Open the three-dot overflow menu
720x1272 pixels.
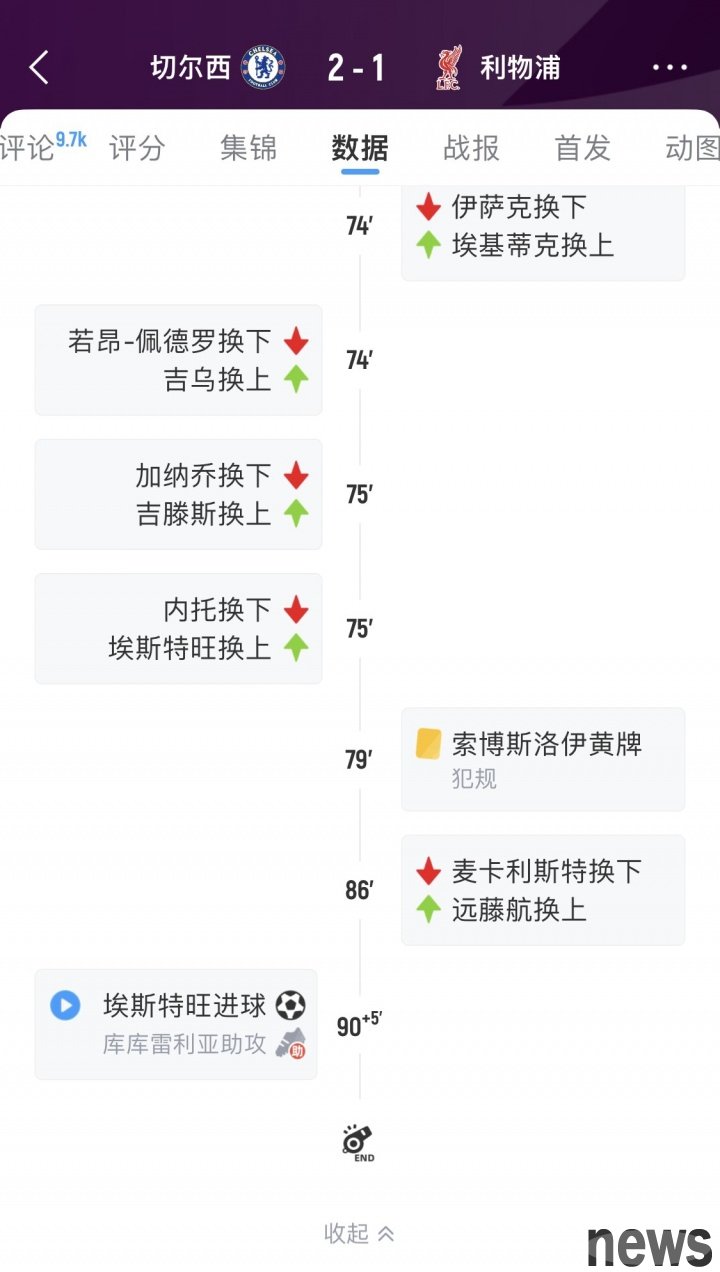tap(669, 68)
